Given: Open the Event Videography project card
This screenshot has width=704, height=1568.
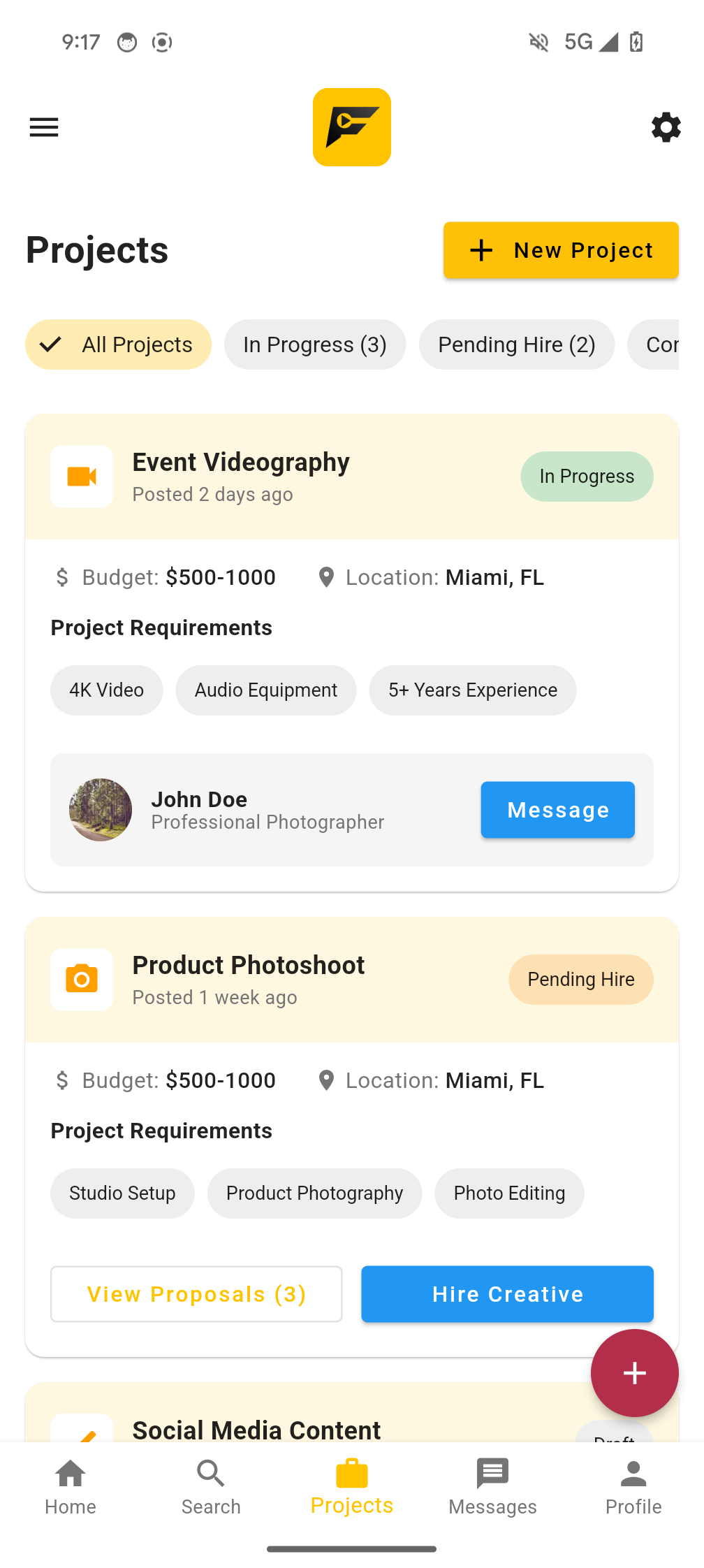Looking at the screenshot, I should [241, 463].
